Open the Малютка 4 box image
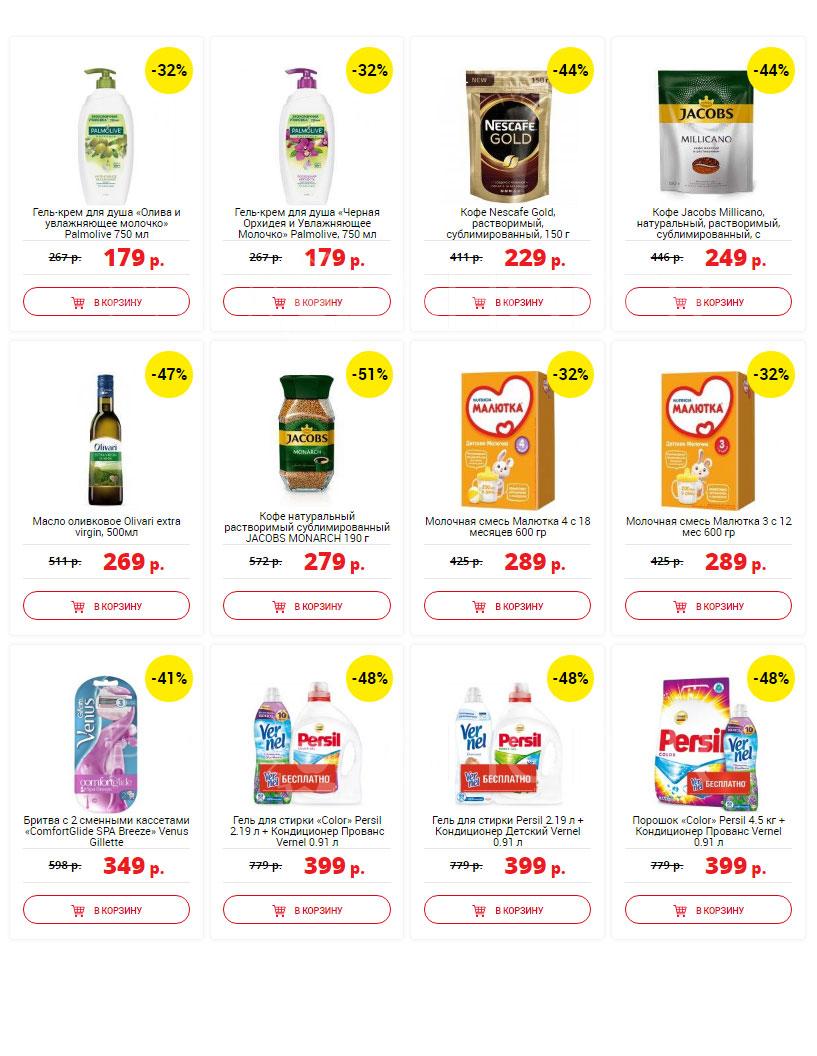 click(x=509, y=440)
